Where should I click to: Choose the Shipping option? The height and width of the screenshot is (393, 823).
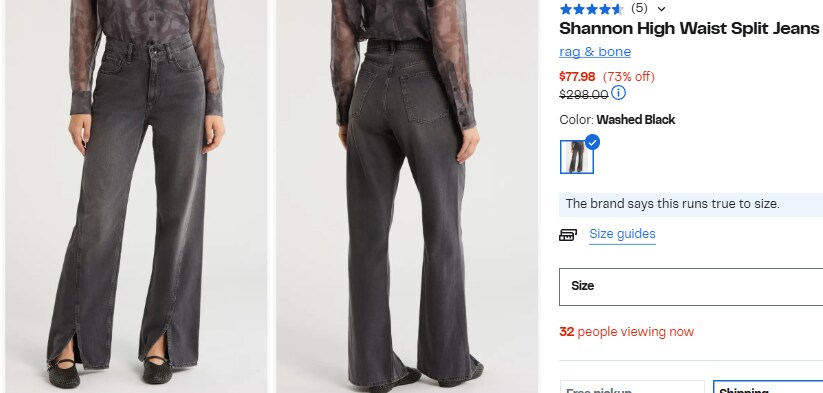(x=768, y=387)
